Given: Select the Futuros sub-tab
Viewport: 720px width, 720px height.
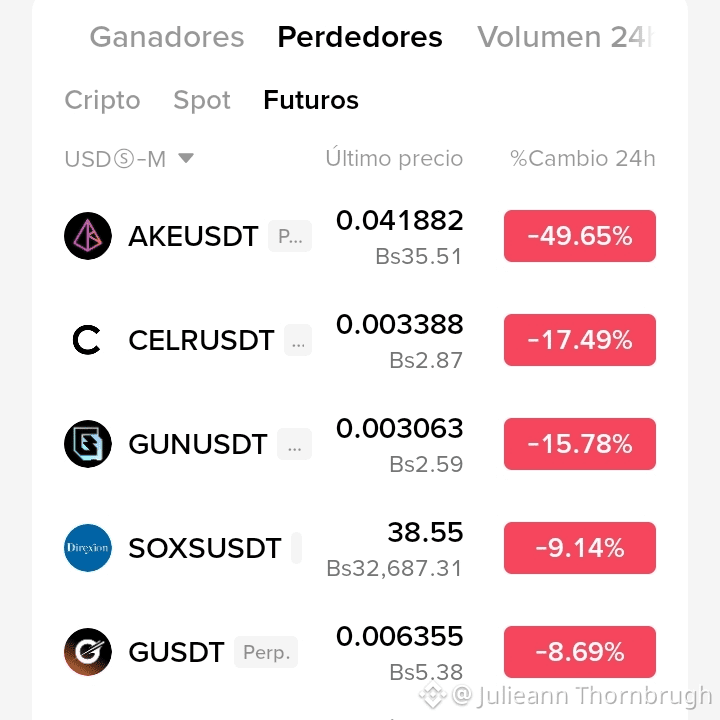Looking at the screenshot, I should coord(311,100).
